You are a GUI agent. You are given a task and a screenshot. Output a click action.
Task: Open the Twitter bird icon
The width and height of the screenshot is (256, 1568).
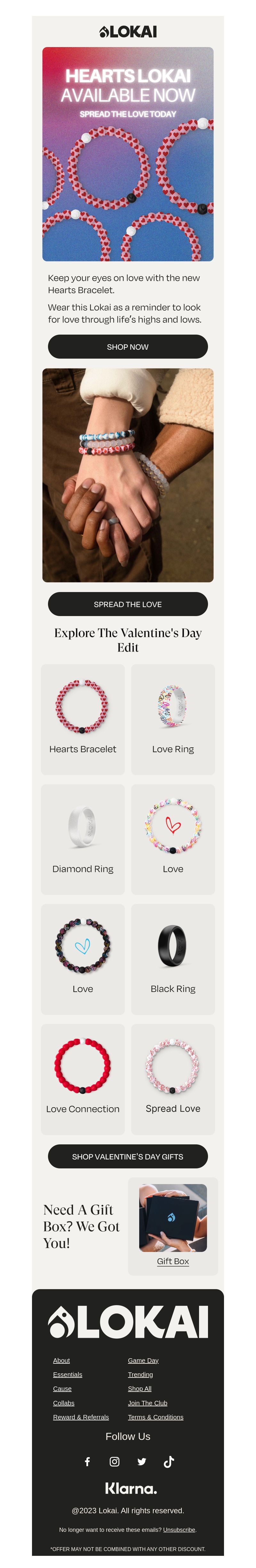142,1461
